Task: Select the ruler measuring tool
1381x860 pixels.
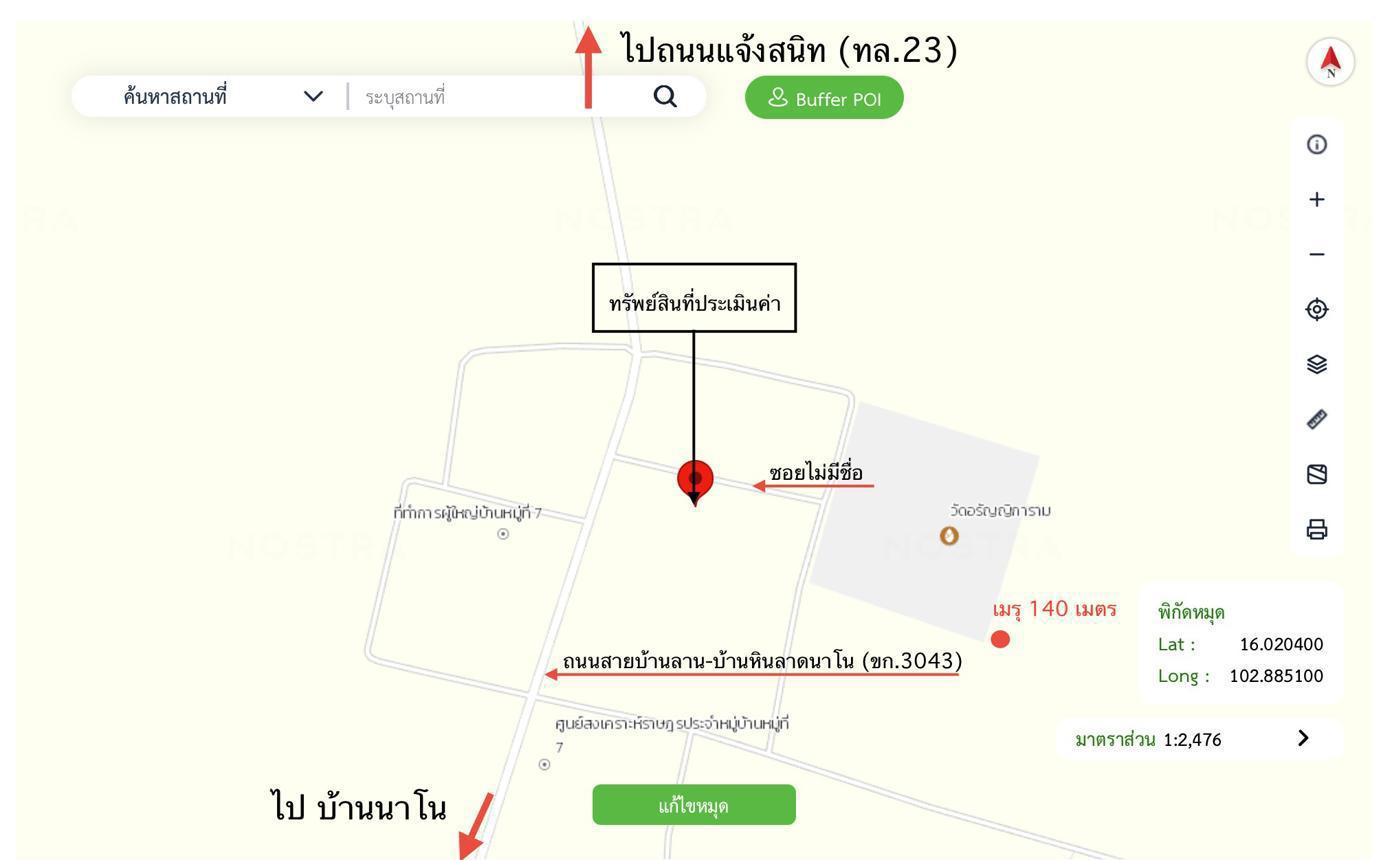Action: click(x=1317, y=419)
